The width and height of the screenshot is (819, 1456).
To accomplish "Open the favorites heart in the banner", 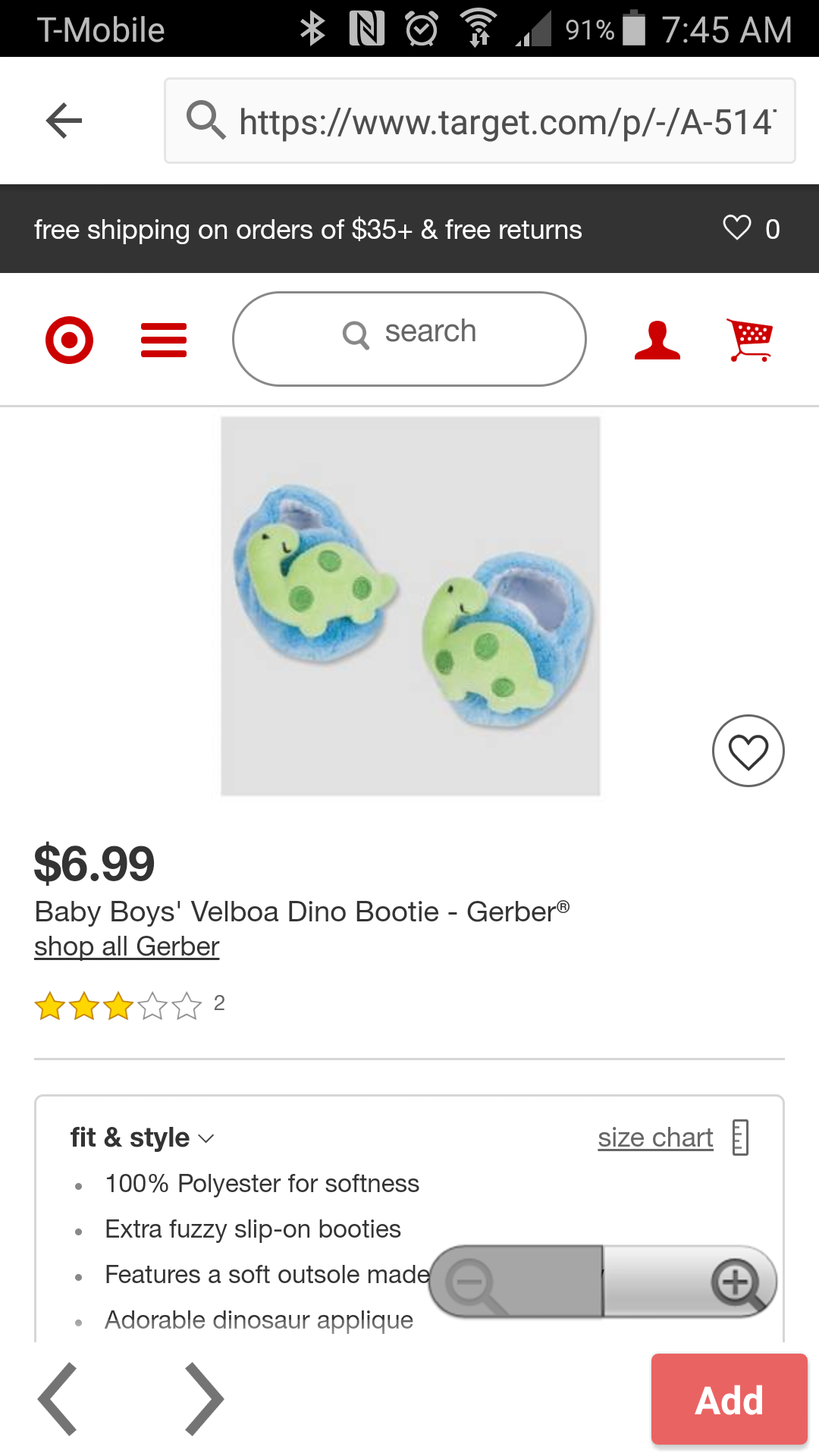I will pos(737,227).
